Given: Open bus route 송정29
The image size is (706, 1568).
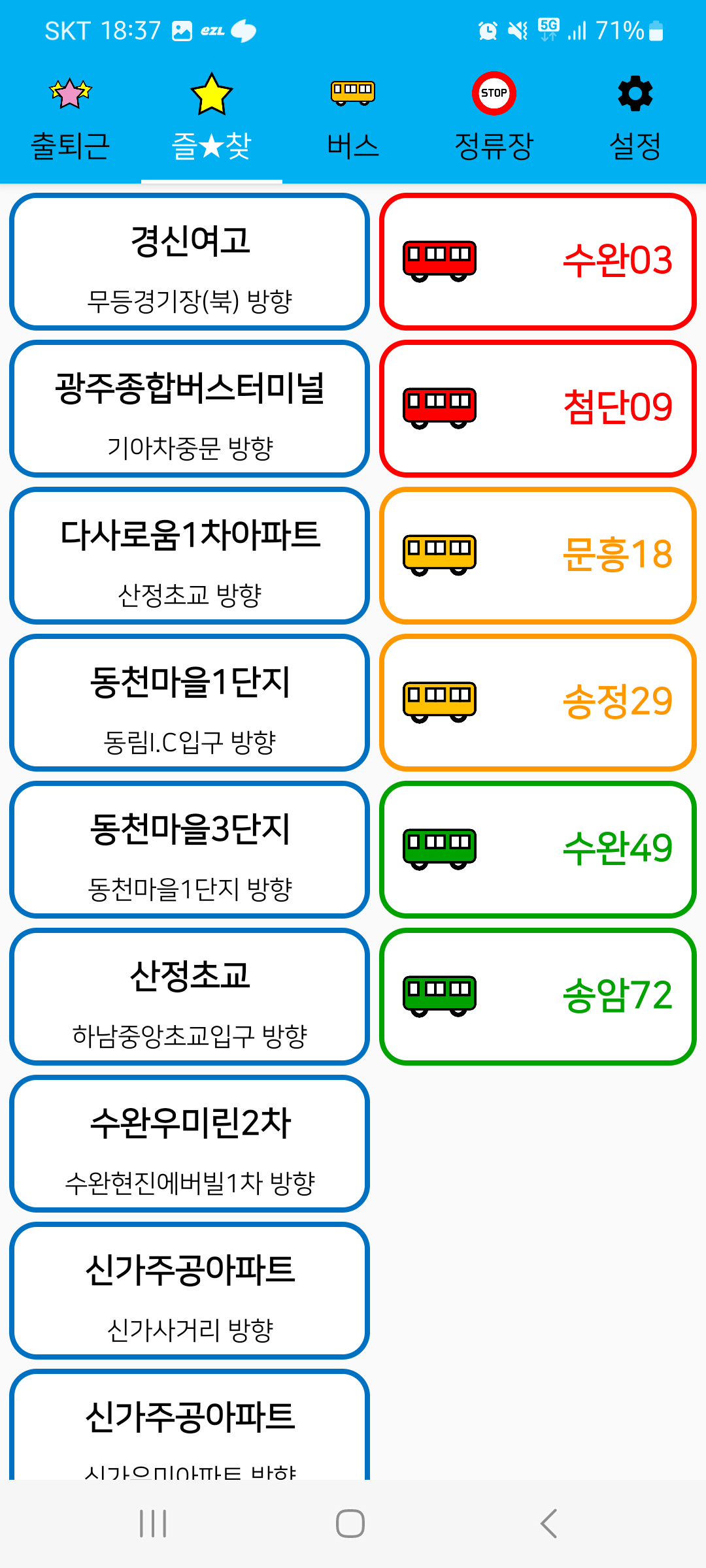Looking at the screenshot, I should point(538,702).
